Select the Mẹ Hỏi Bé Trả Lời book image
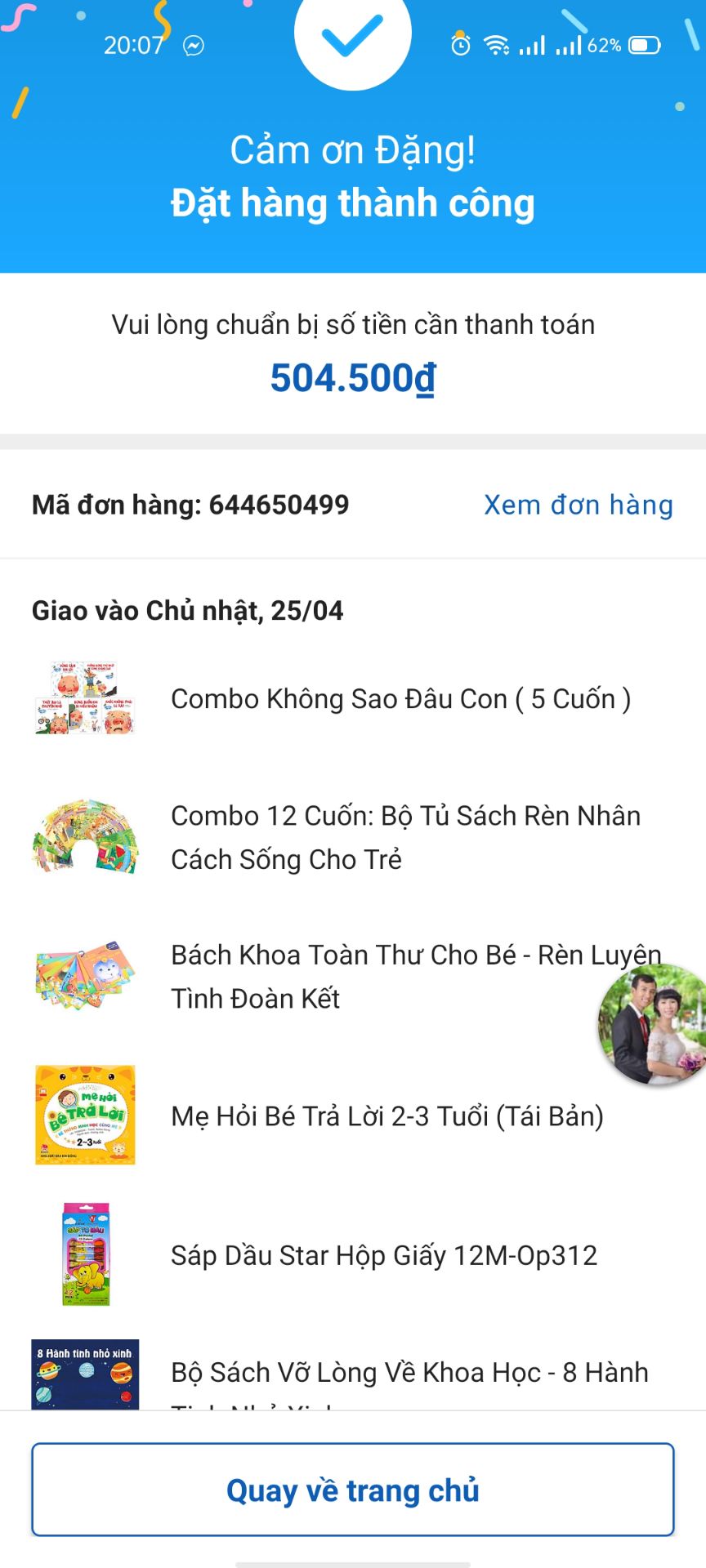The width and height of the screenshot is (706, 1568). (86, 1117)
